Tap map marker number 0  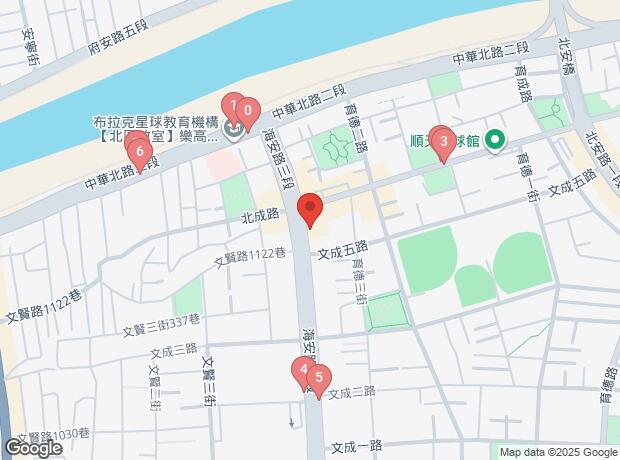(x=249, y=111)
